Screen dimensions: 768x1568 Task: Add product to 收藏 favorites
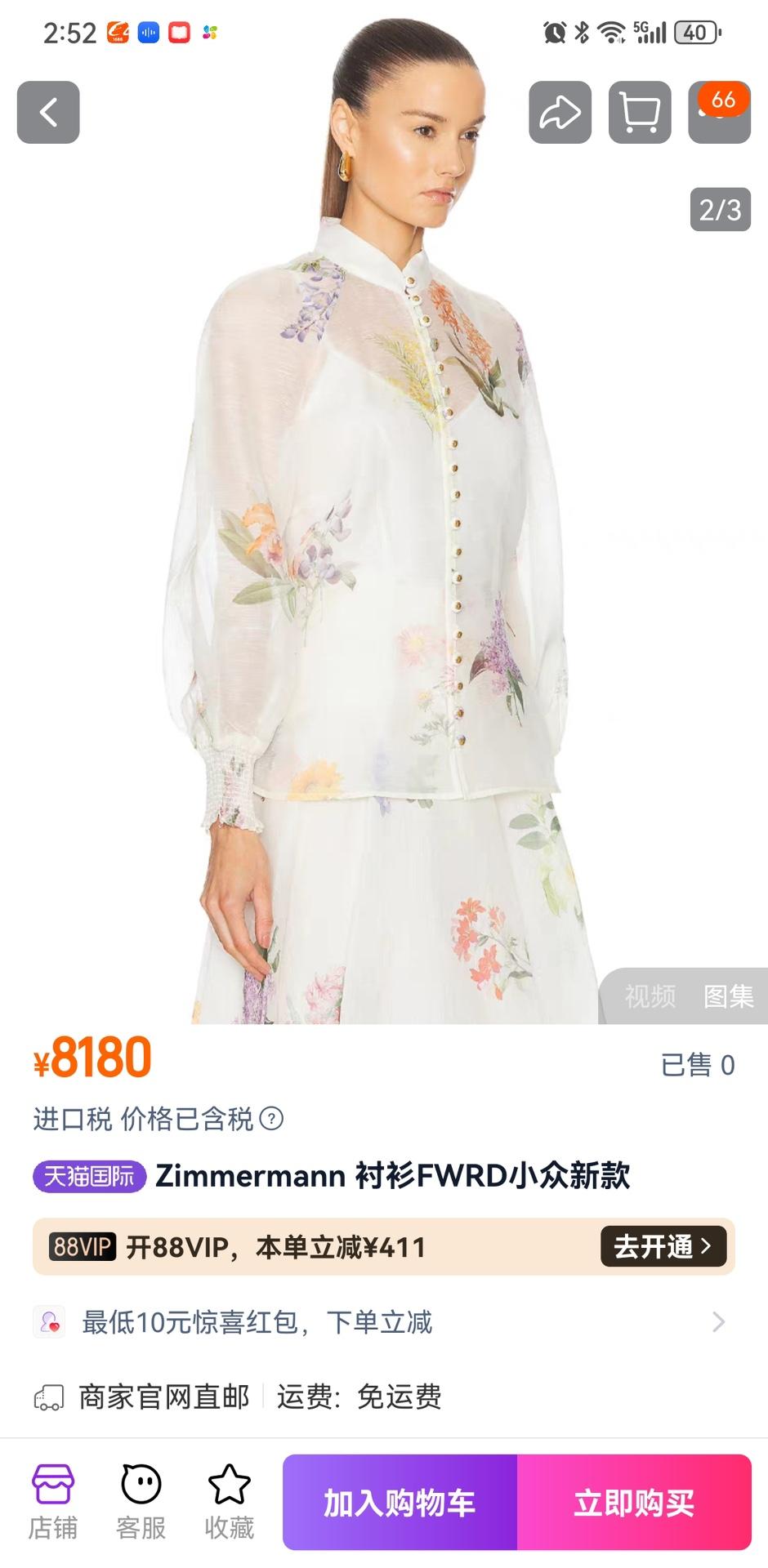[229, 1503]
